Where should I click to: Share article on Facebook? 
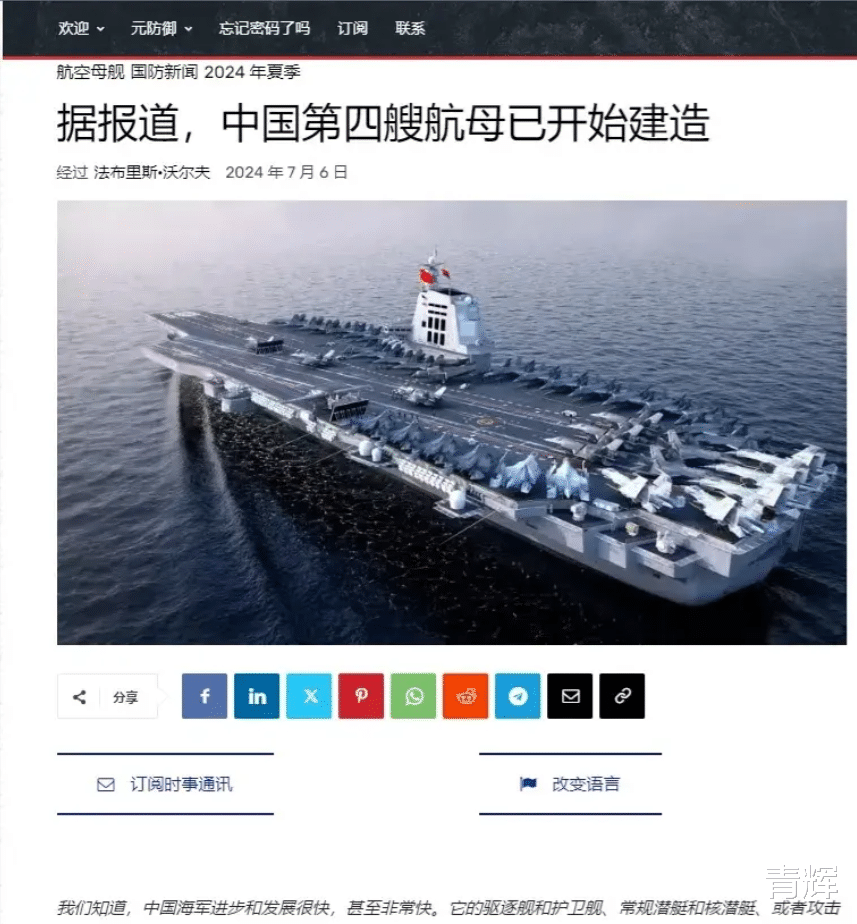tap(204, 696)
